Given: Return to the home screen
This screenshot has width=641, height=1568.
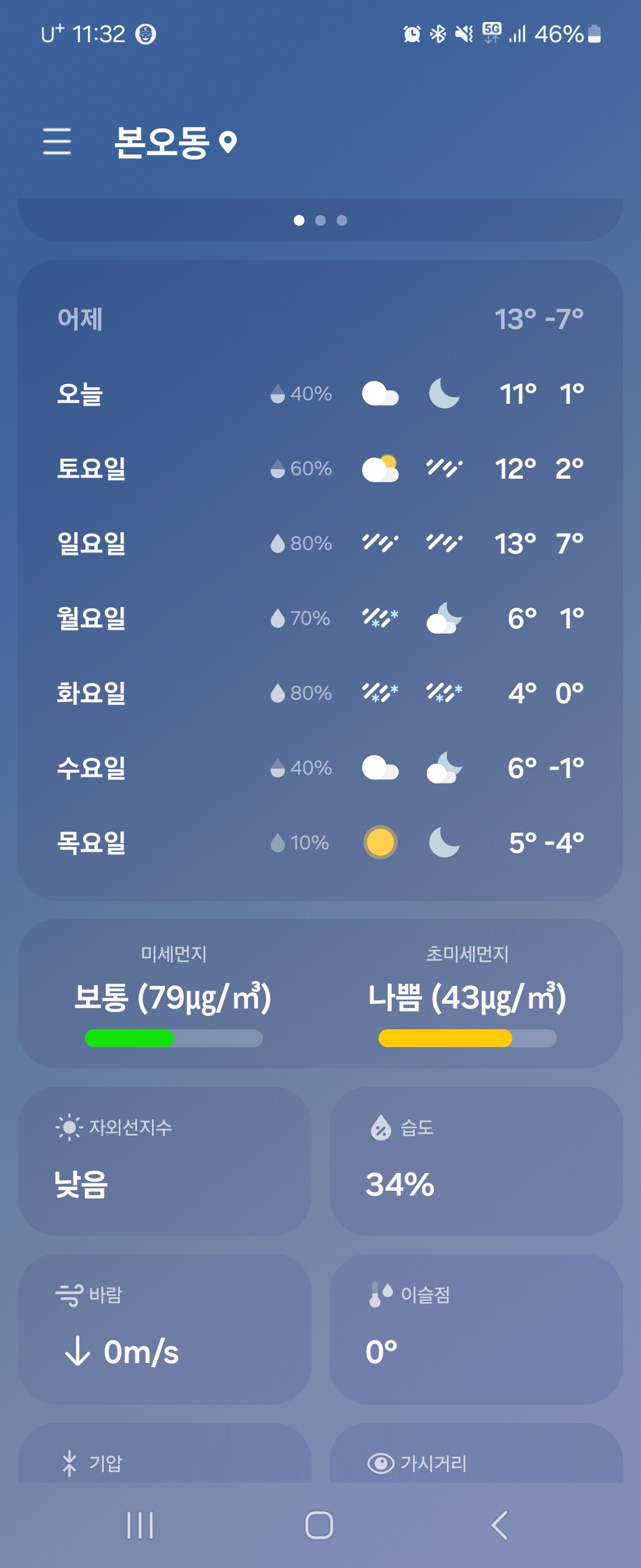Looking at the screenshot, I should pyautogui.click(x=319, y=1525).
